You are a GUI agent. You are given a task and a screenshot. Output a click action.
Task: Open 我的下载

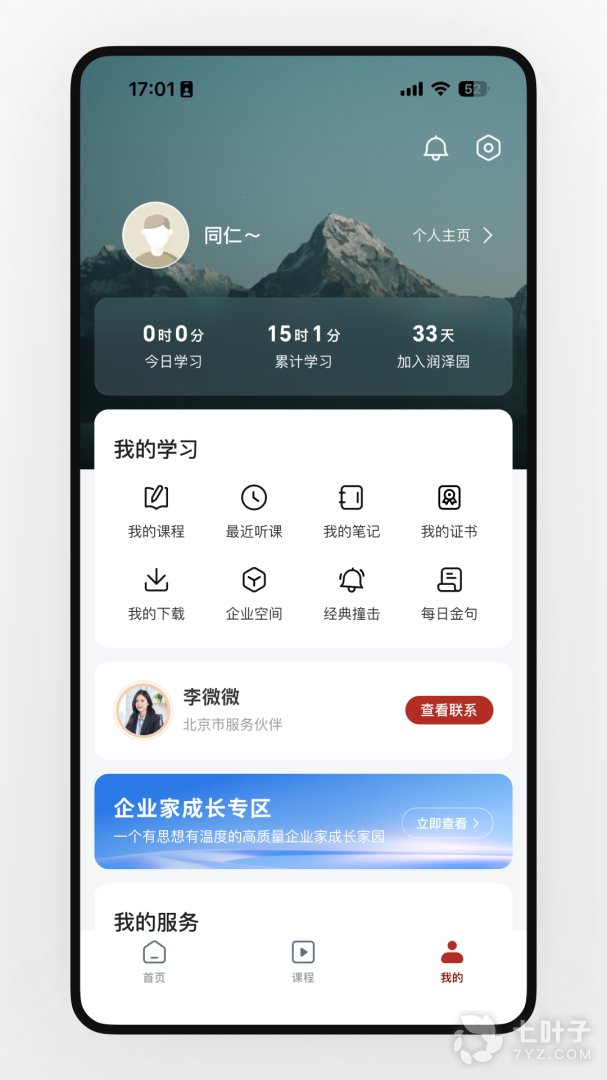click(156, 593)
